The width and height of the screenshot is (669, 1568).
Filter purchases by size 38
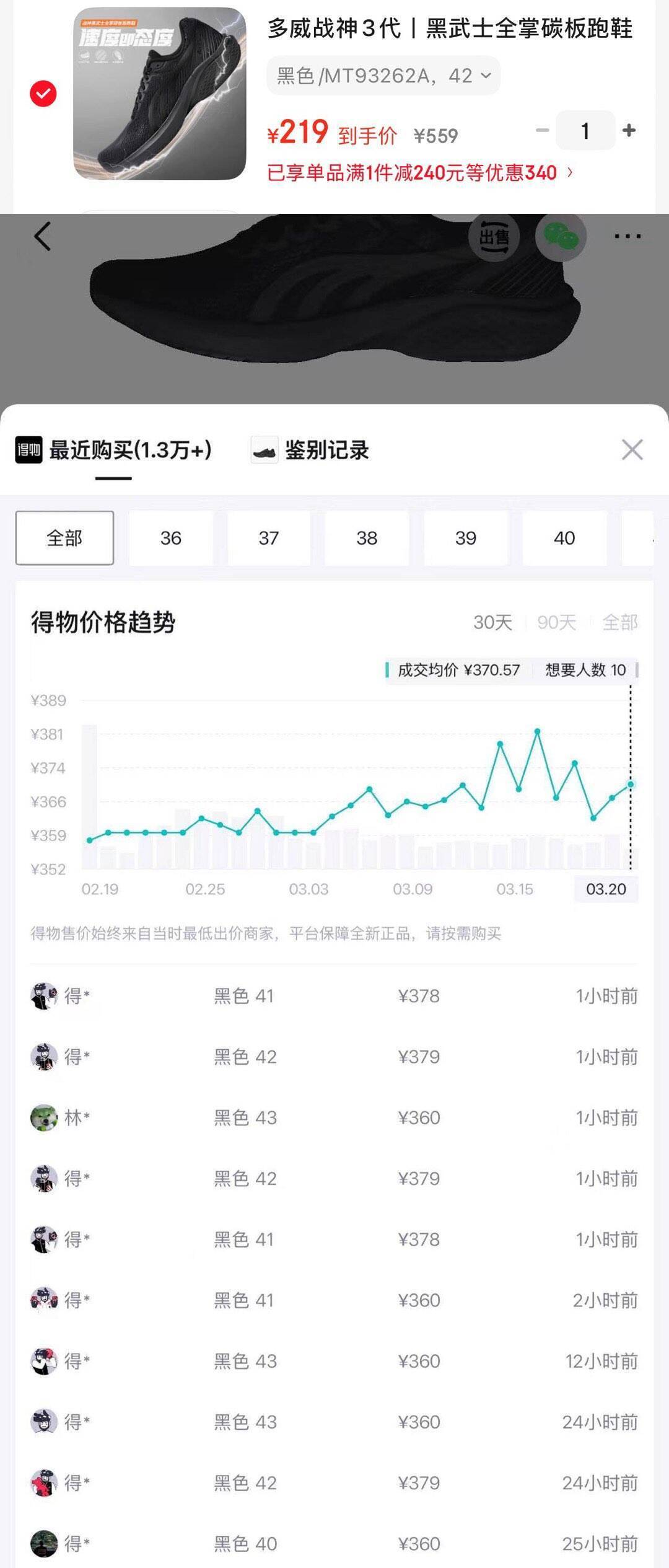click(367, 538)
